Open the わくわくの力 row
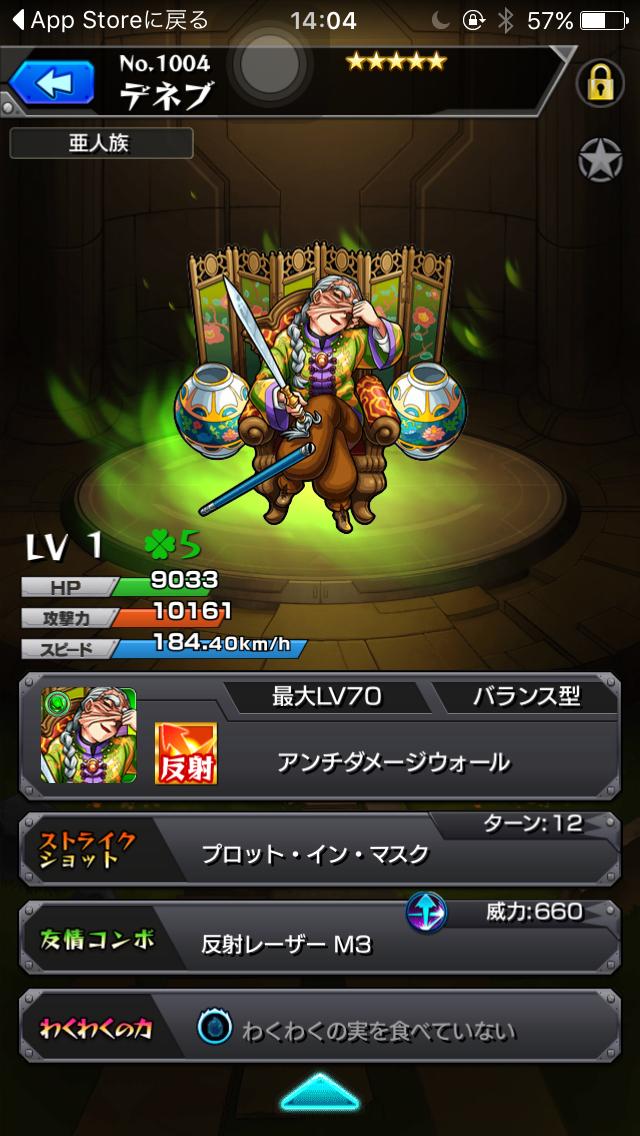 pos(319,1029)
